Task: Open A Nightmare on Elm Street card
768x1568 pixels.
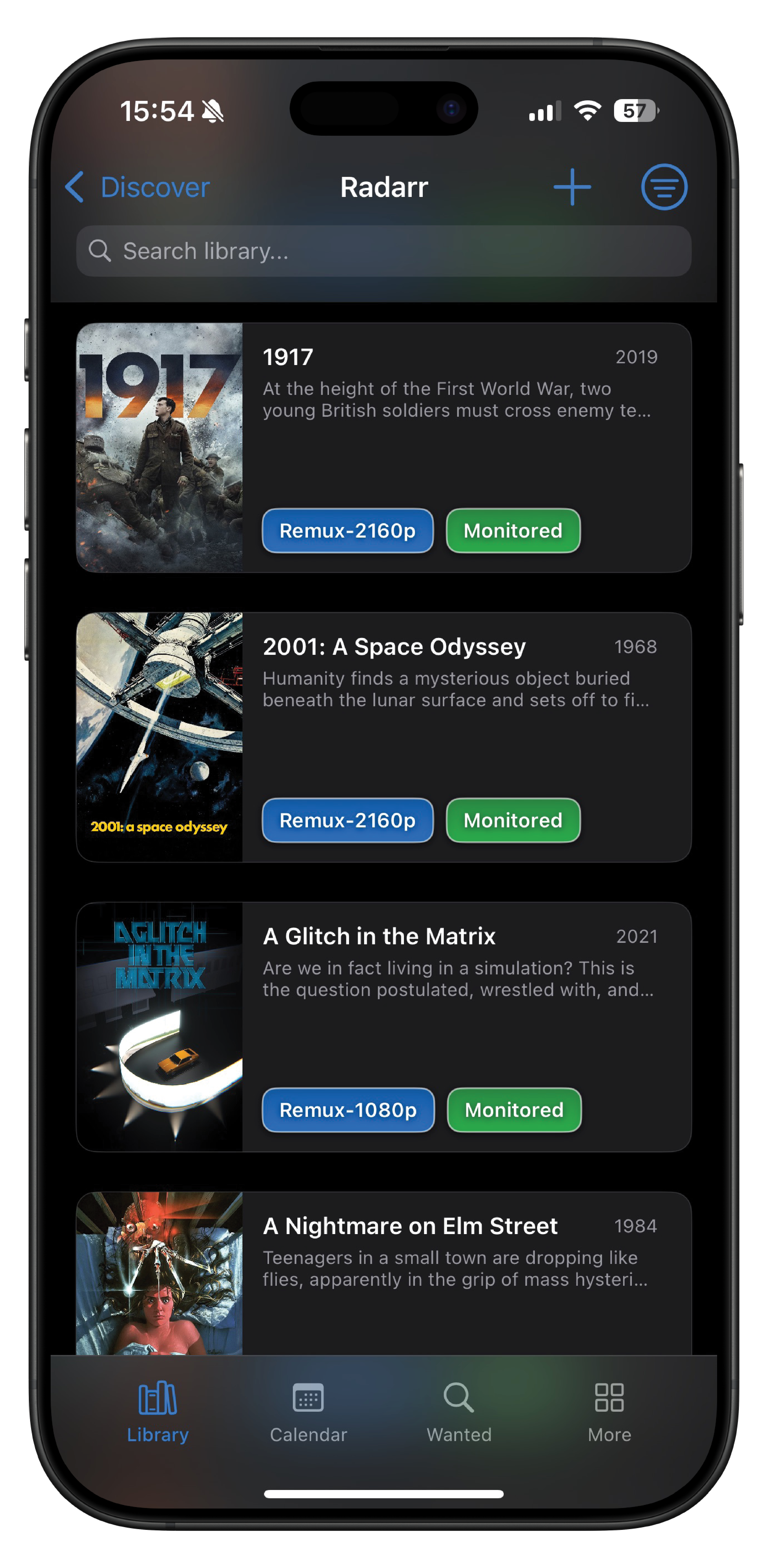Action: pos(383,1273)
